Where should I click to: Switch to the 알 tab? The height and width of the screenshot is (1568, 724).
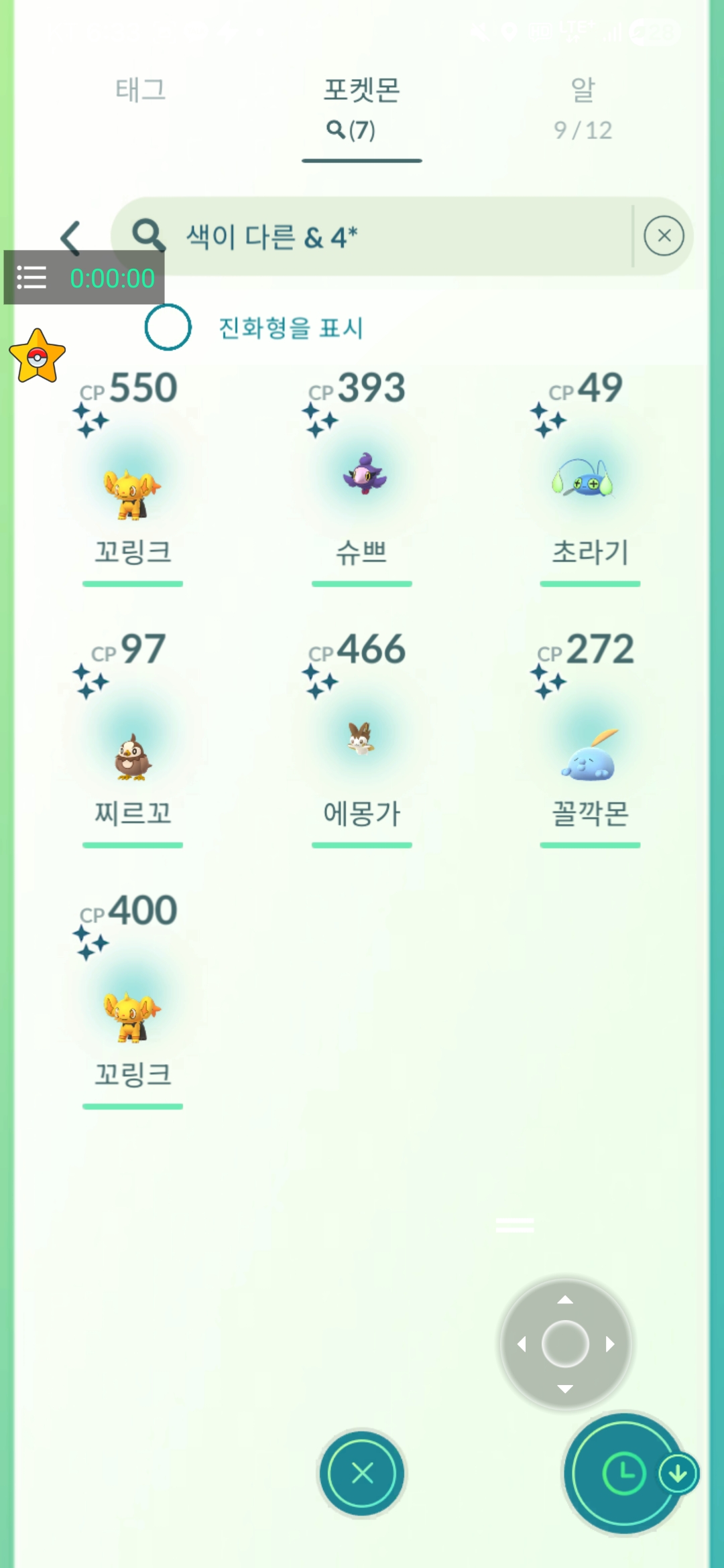(x=583, y=107)
